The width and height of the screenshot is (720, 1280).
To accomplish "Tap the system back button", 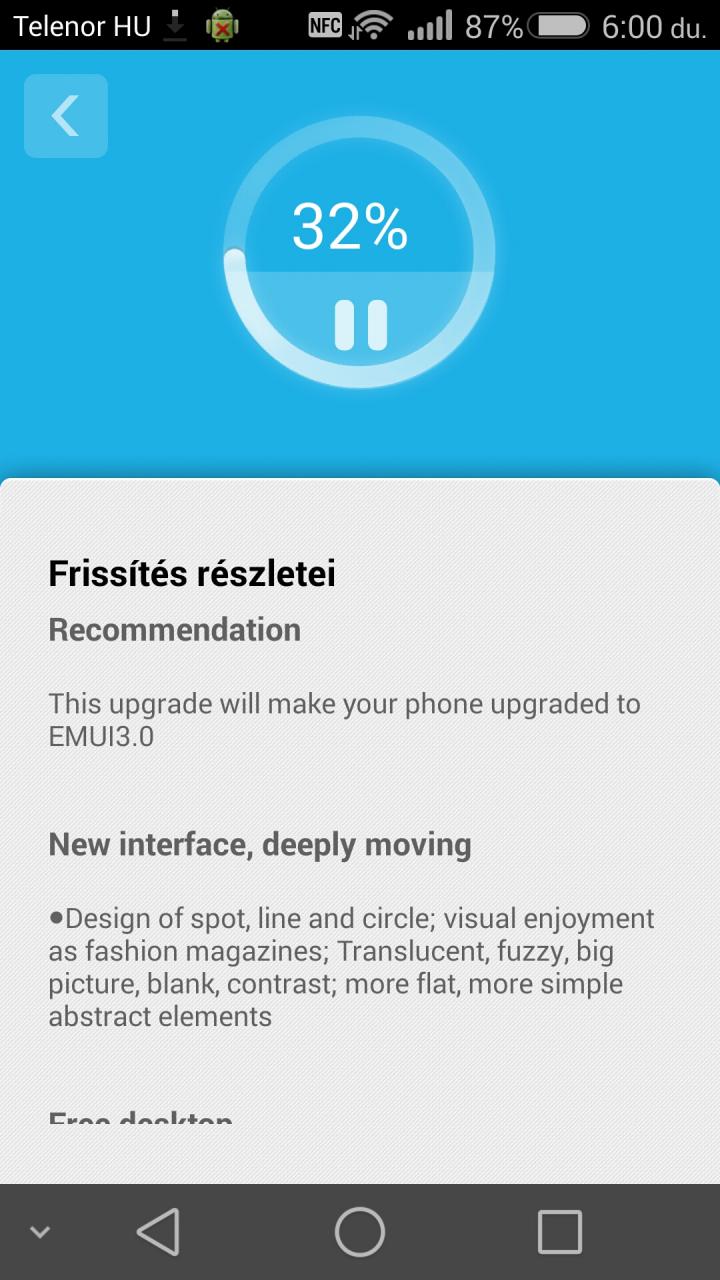I will pyautogui.click(x=158, y=1231).
